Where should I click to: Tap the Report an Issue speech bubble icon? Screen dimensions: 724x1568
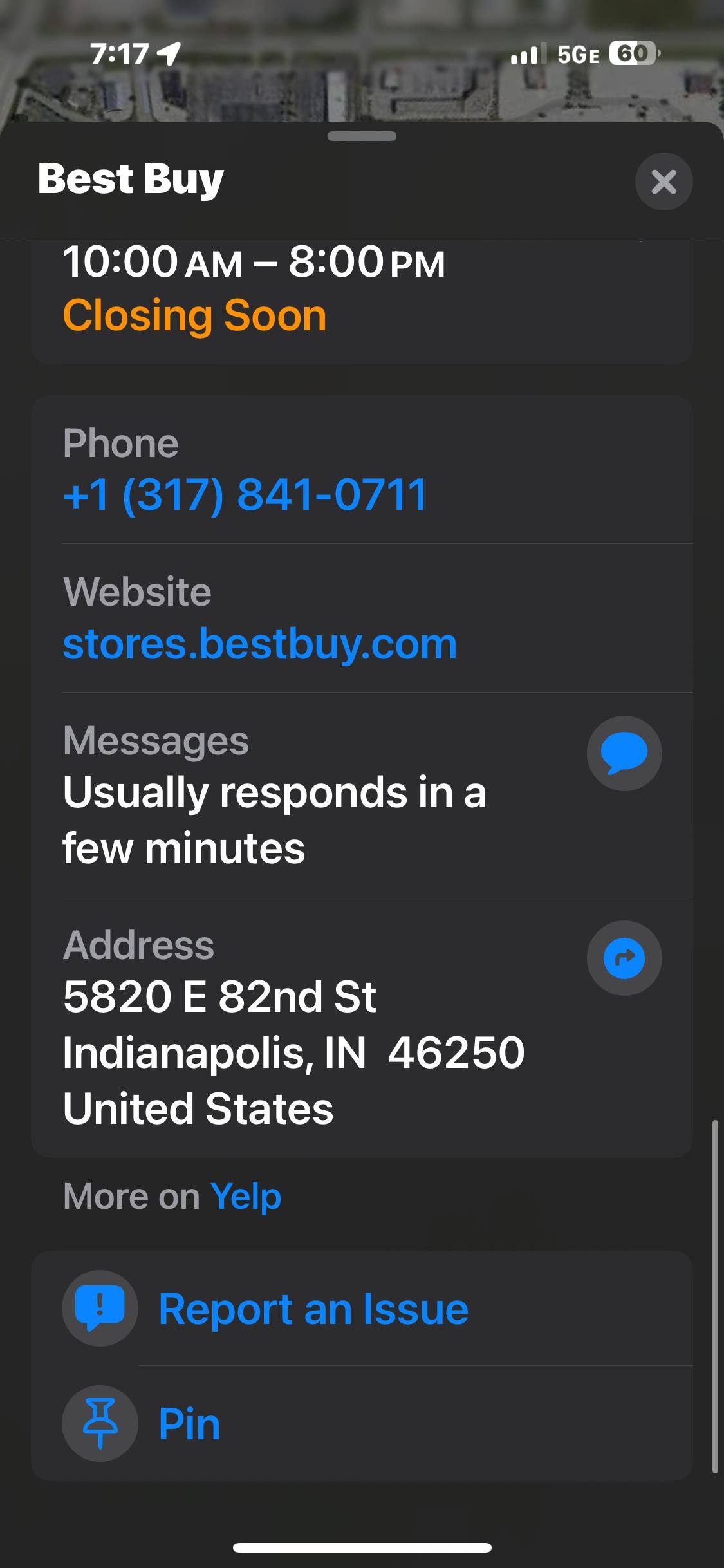[x=100, y=1306]
